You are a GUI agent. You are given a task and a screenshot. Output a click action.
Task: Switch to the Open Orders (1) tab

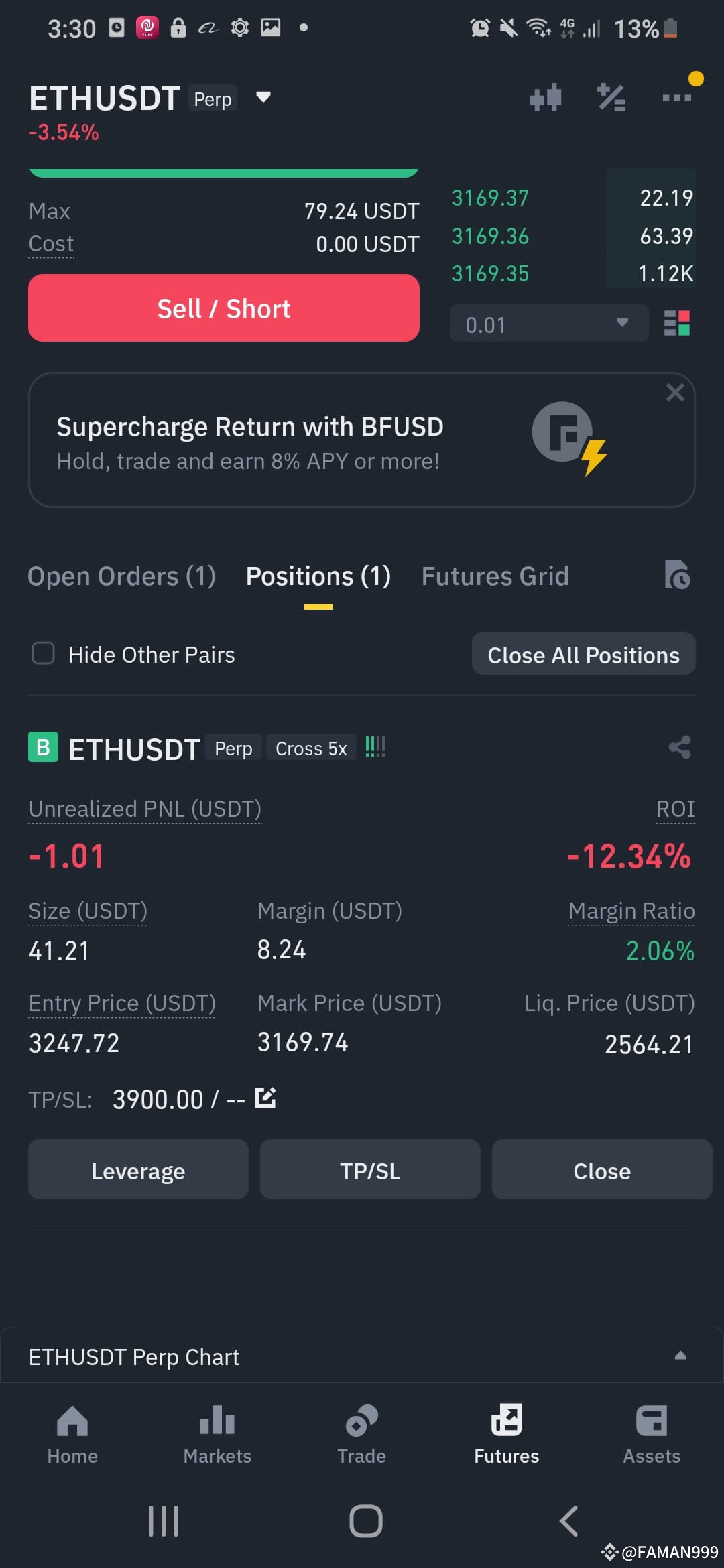[x=122, y=576]
